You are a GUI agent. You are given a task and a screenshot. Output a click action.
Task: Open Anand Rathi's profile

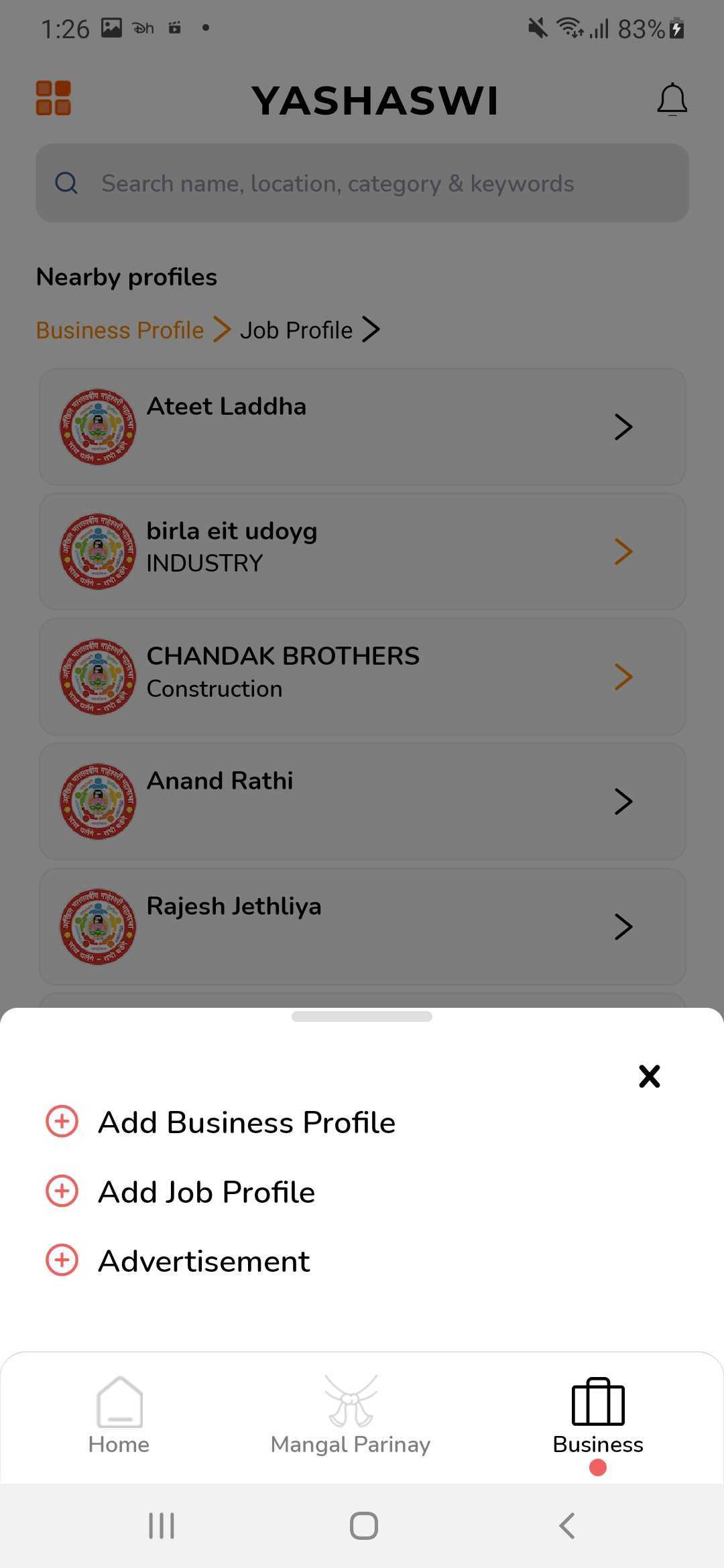click(x=362, y=801)
